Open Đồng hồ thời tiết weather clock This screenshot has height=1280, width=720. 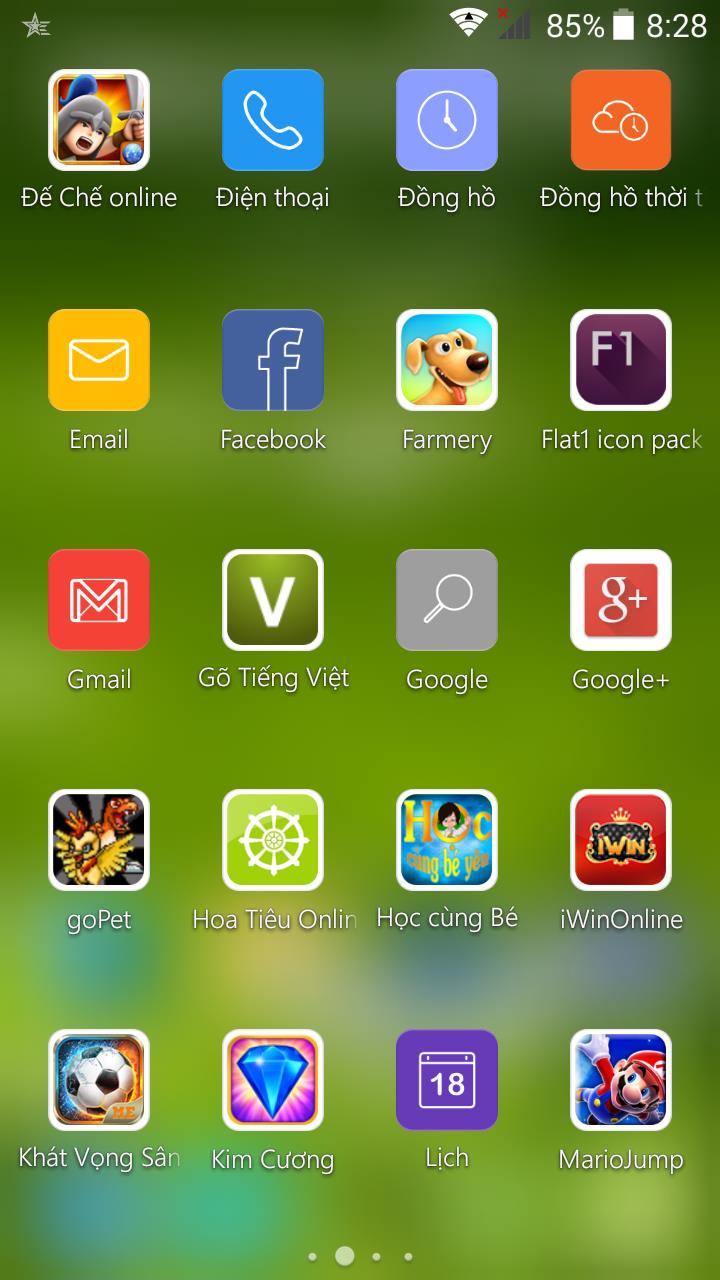coord(620,120)
